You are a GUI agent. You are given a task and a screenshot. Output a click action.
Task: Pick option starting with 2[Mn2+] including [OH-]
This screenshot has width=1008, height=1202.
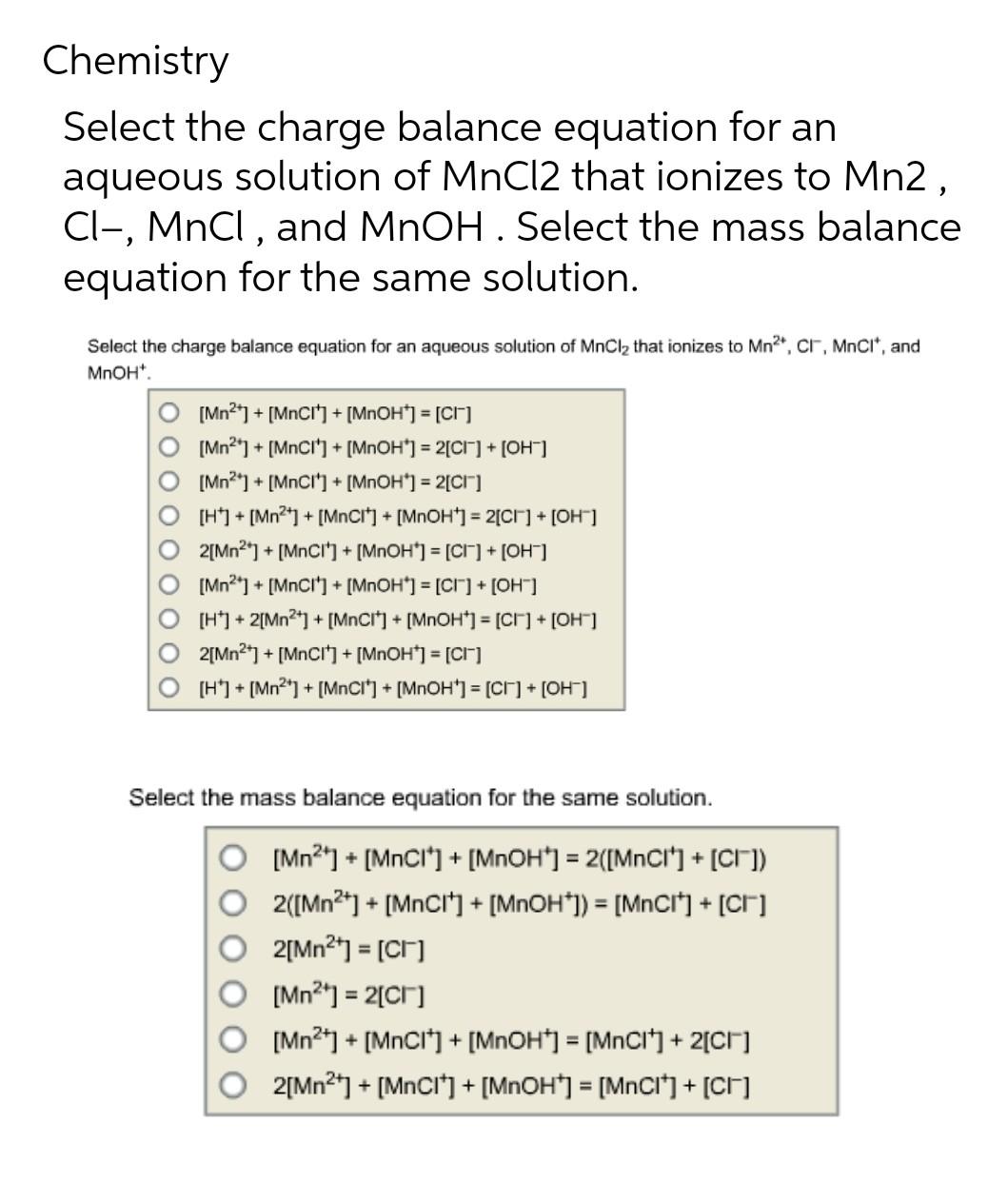pos(169,551)
